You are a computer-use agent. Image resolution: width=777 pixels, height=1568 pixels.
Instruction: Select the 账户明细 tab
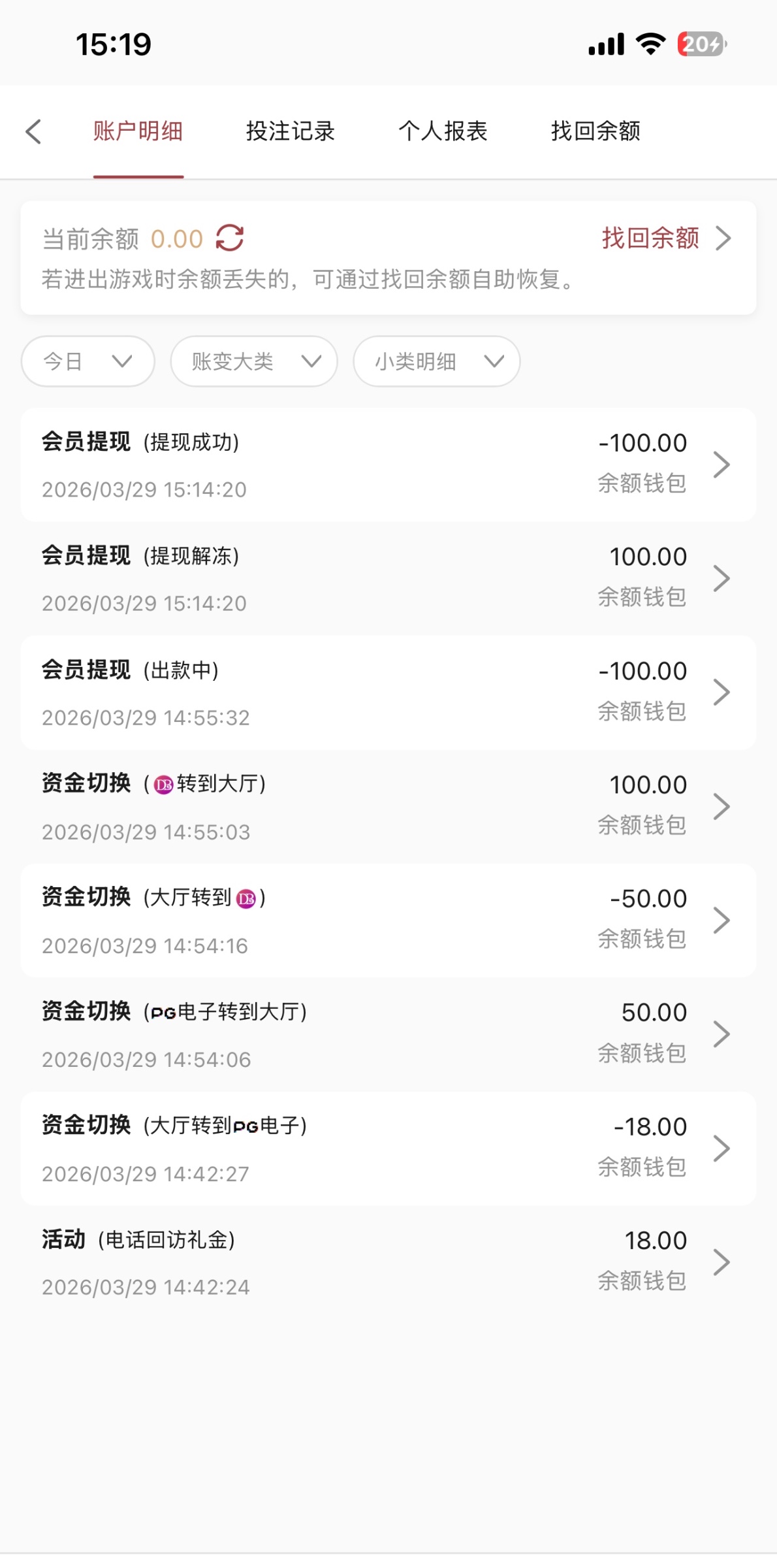[x=138, y=131]
